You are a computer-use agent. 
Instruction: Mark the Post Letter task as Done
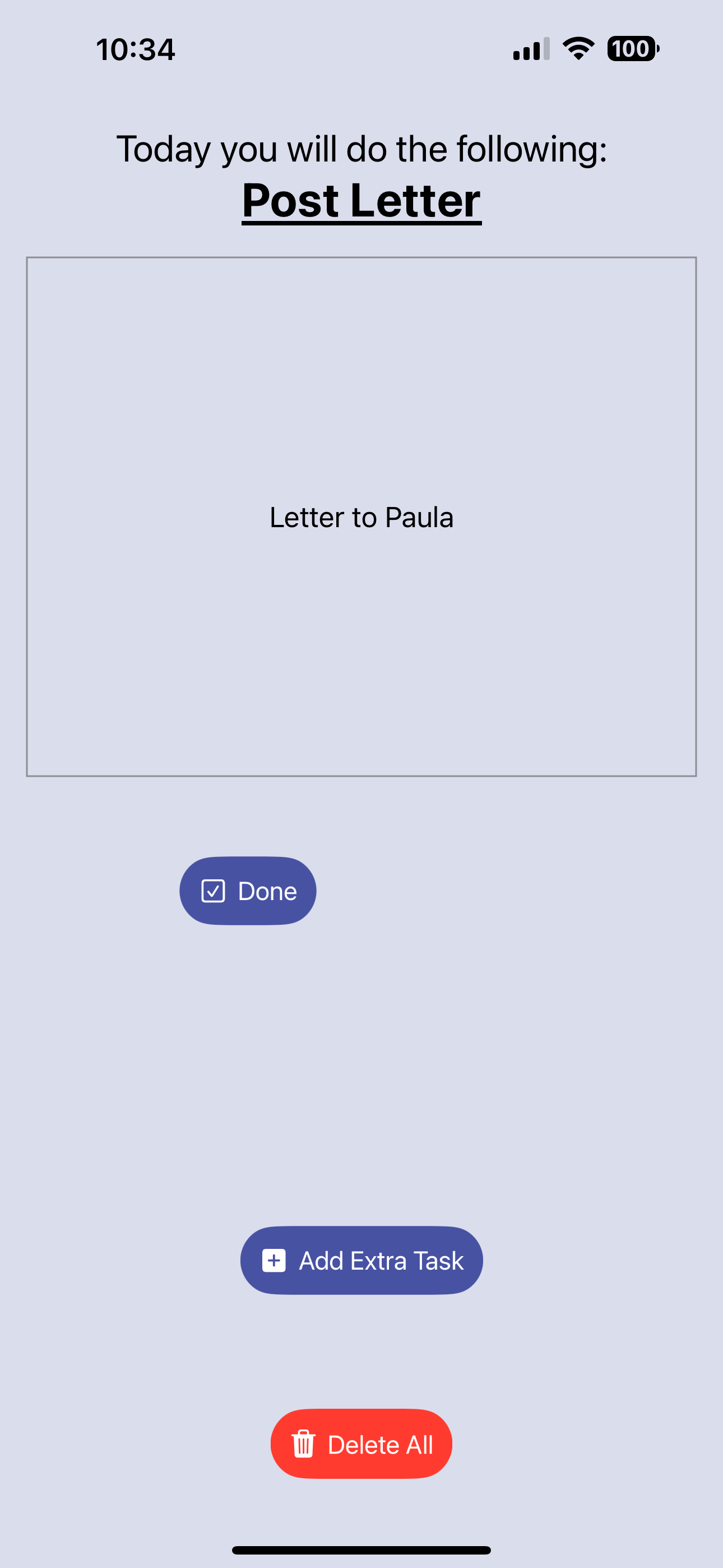(x=248, y=891)
